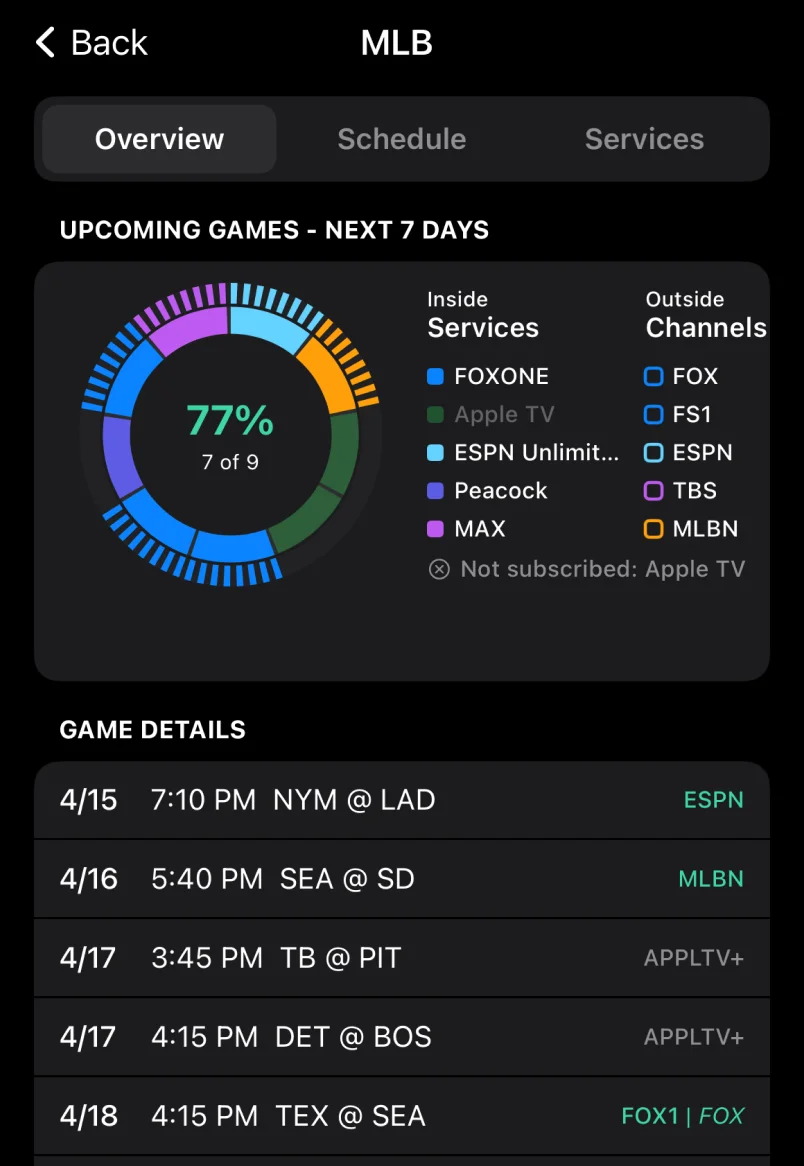Toggle FOXONE in the Services legend
This screenshot has height=1166, width=804.
436,376
